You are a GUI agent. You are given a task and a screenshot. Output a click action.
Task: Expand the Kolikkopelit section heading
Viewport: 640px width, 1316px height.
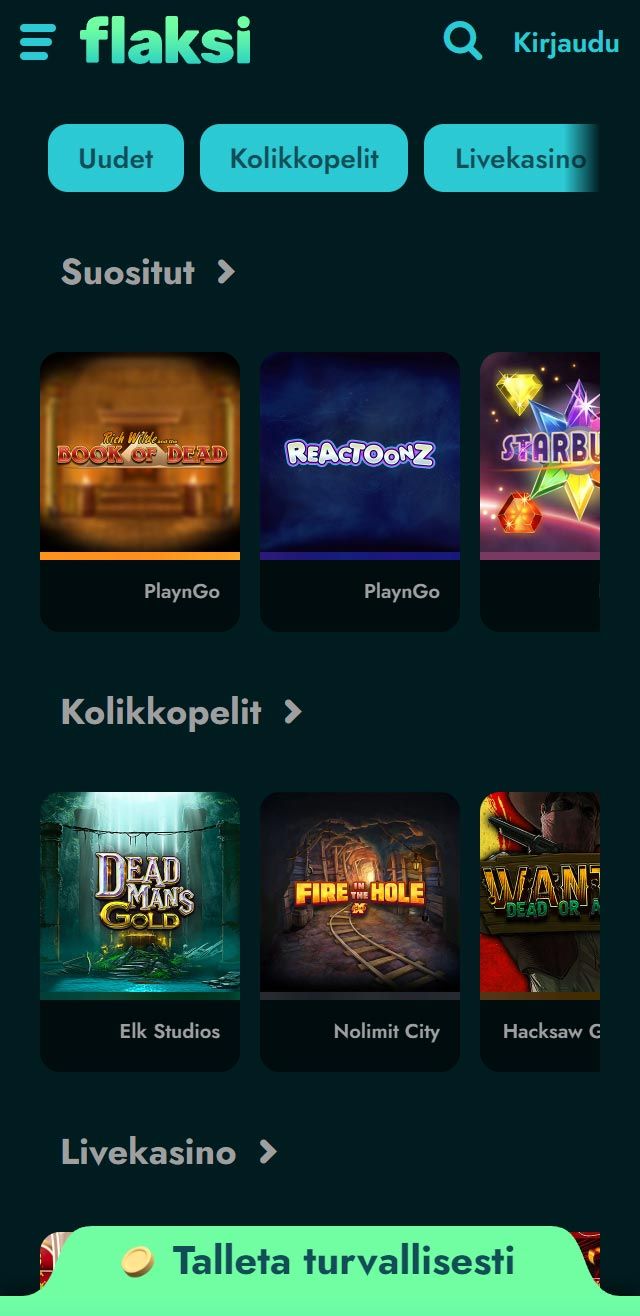click(x=180, y=712)
